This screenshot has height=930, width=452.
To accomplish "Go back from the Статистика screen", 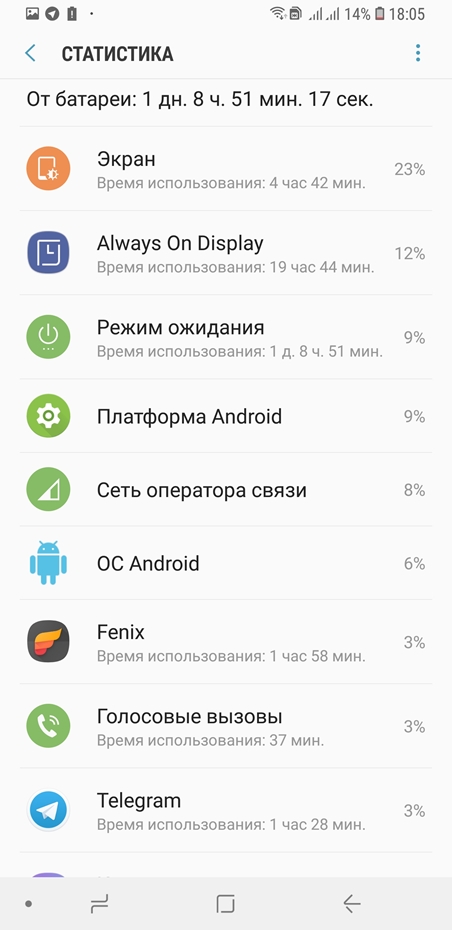I will (30, 53).
